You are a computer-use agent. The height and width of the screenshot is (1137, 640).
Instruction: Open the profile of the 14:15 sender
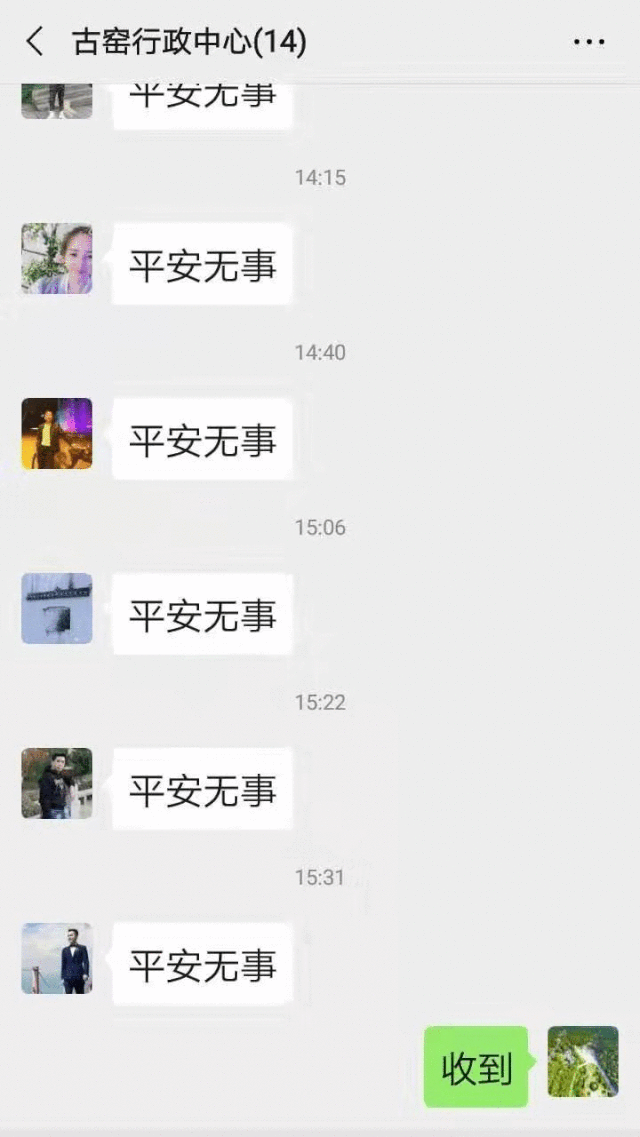click(57, 258)
